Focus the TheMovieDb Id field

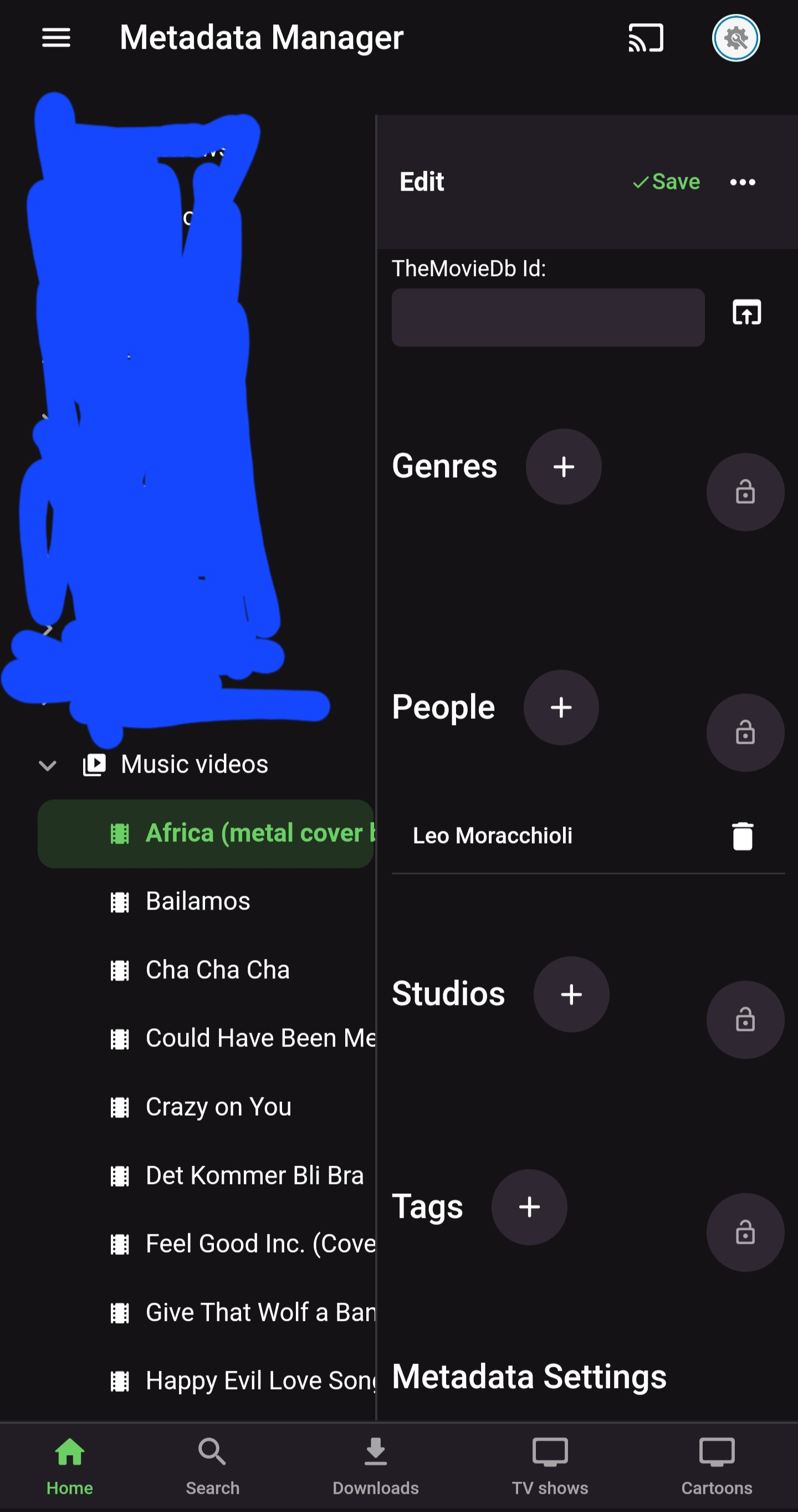[548, 317]
